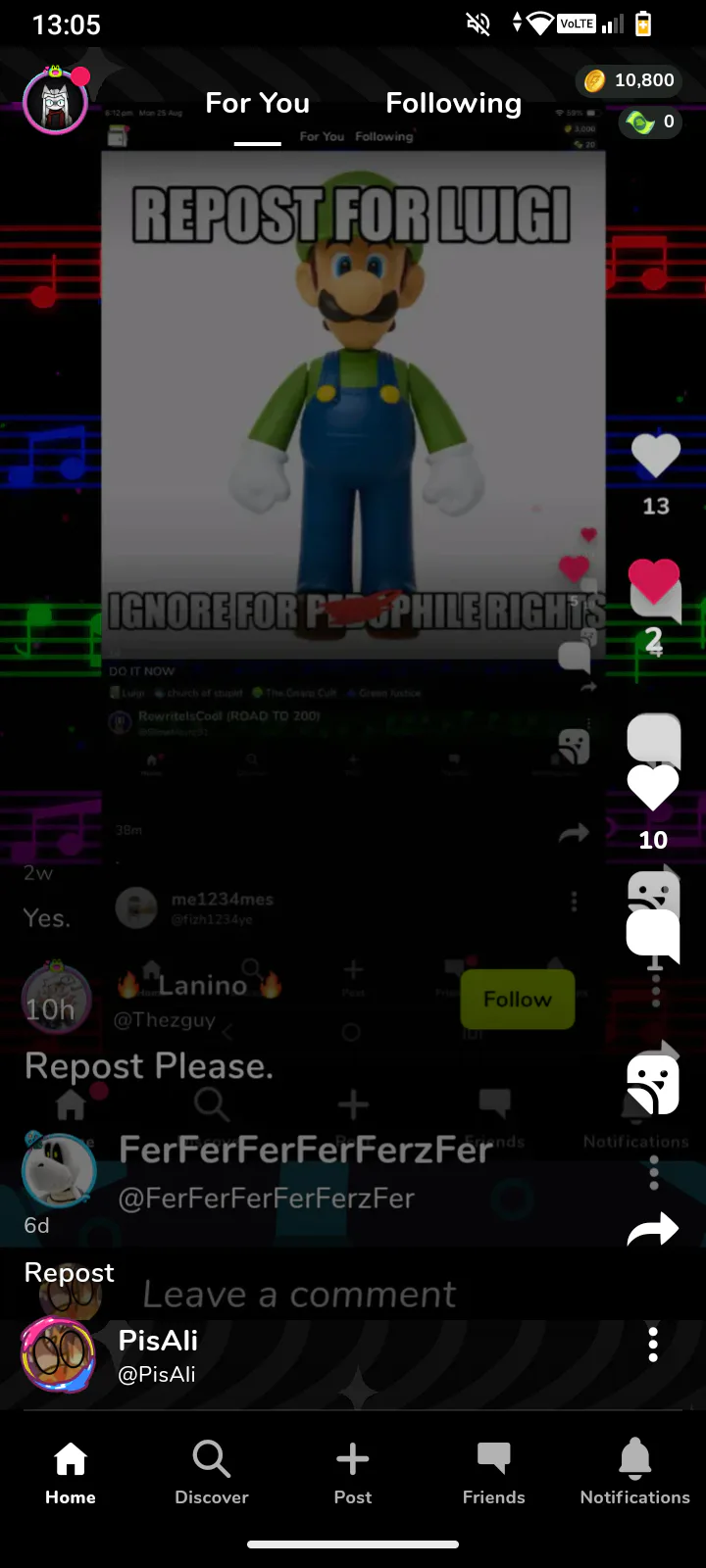Return to the Home tab
This screenshot has height=1568, width=706.
[x=71, y=1472]
